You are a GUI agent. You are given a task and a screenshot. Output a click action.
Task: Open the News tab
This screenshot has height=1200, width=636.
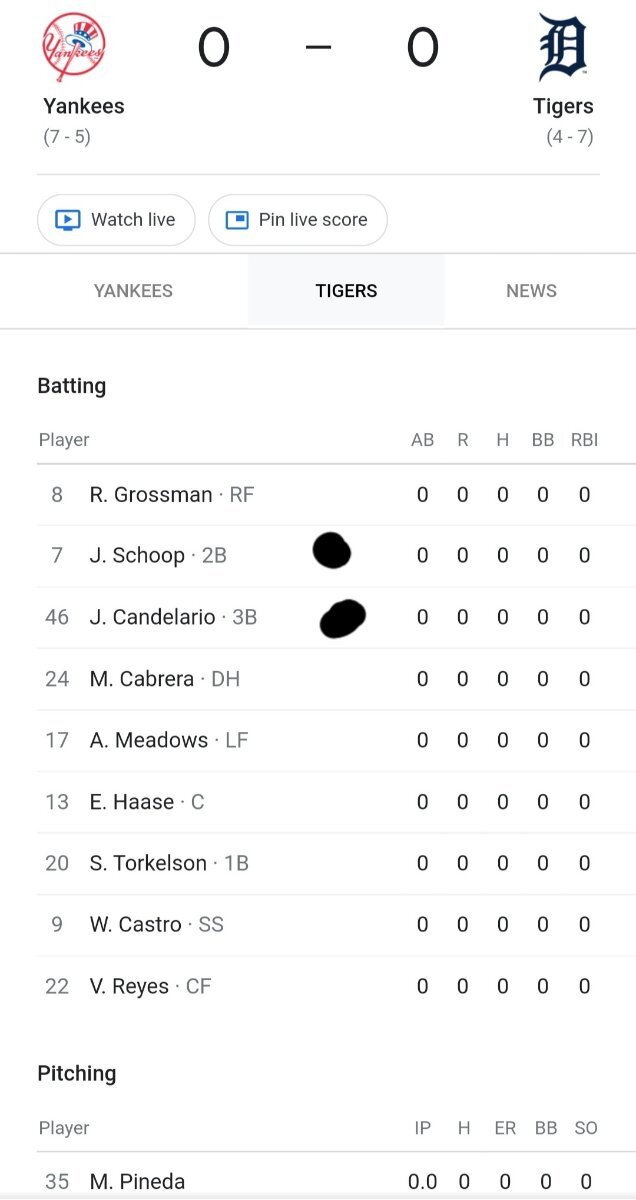[x=531, y=291]
